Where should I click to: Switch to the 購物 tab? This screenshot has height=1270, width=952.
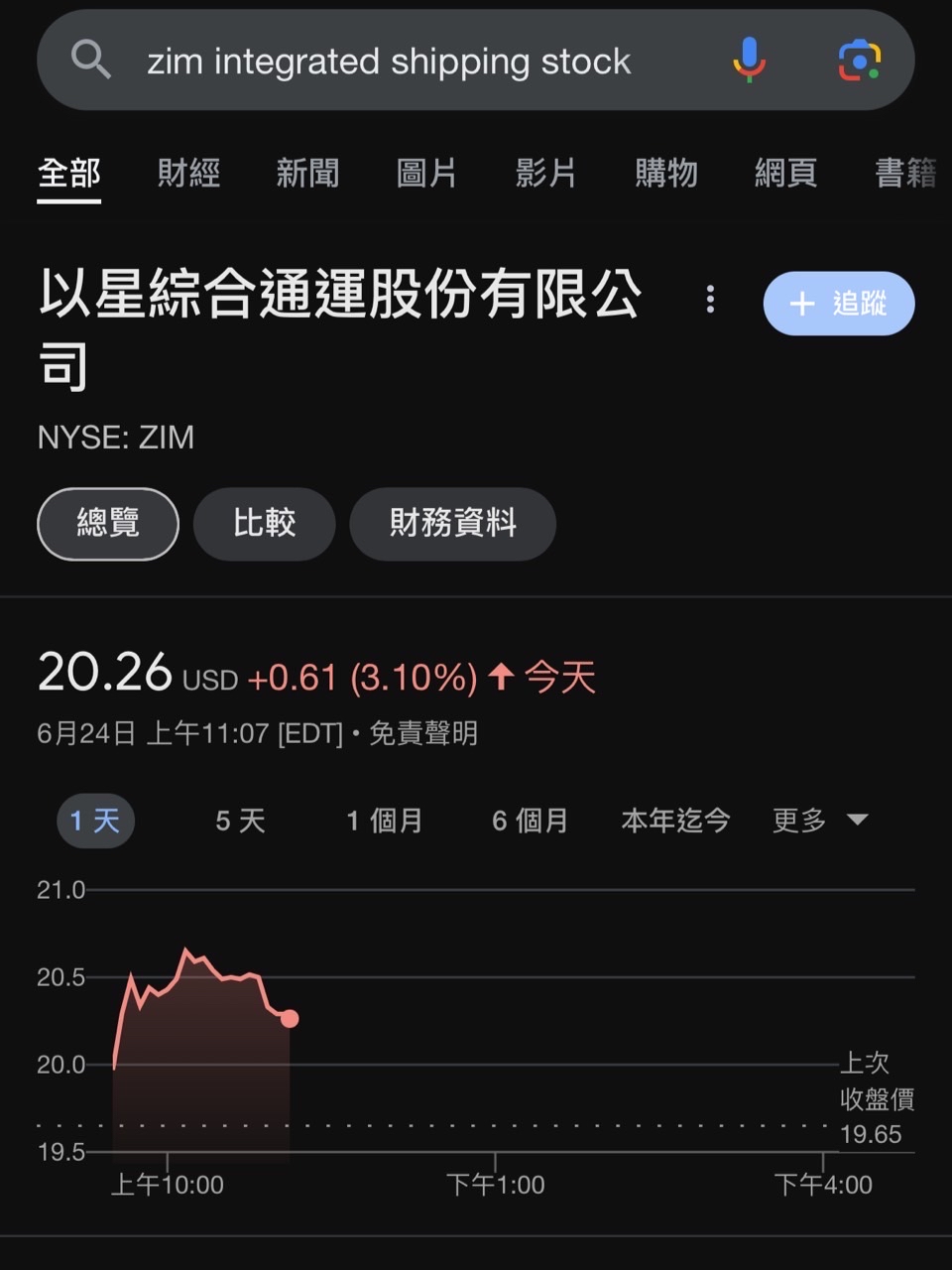(666, 174)
